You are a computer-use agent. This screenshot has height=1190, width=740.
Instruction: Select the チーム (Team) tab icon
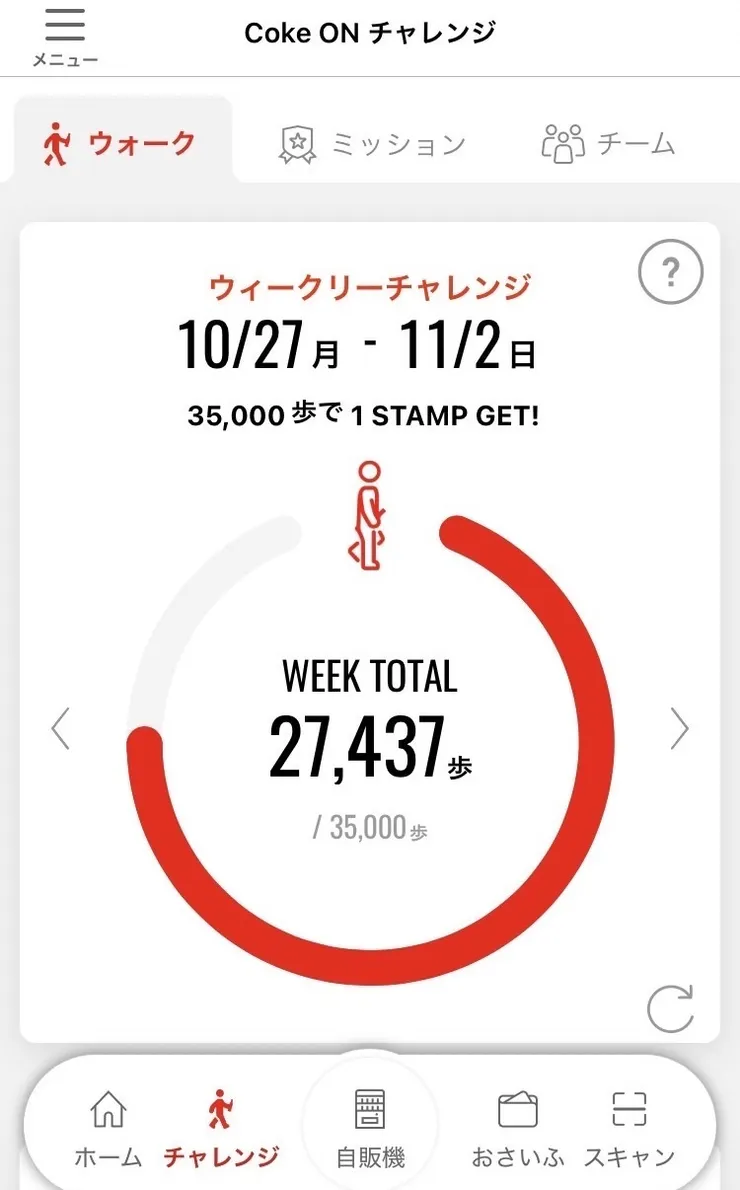click(x=566, y=144)
